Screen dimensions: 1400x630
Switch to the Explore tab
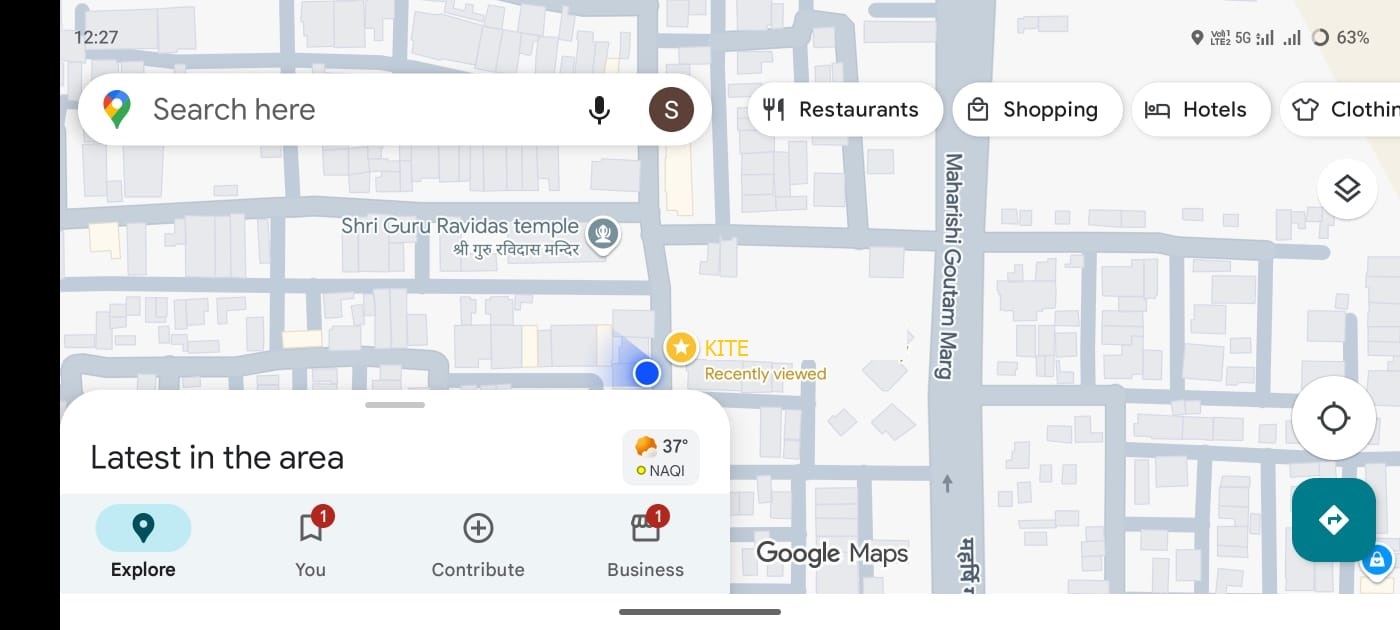143,542
